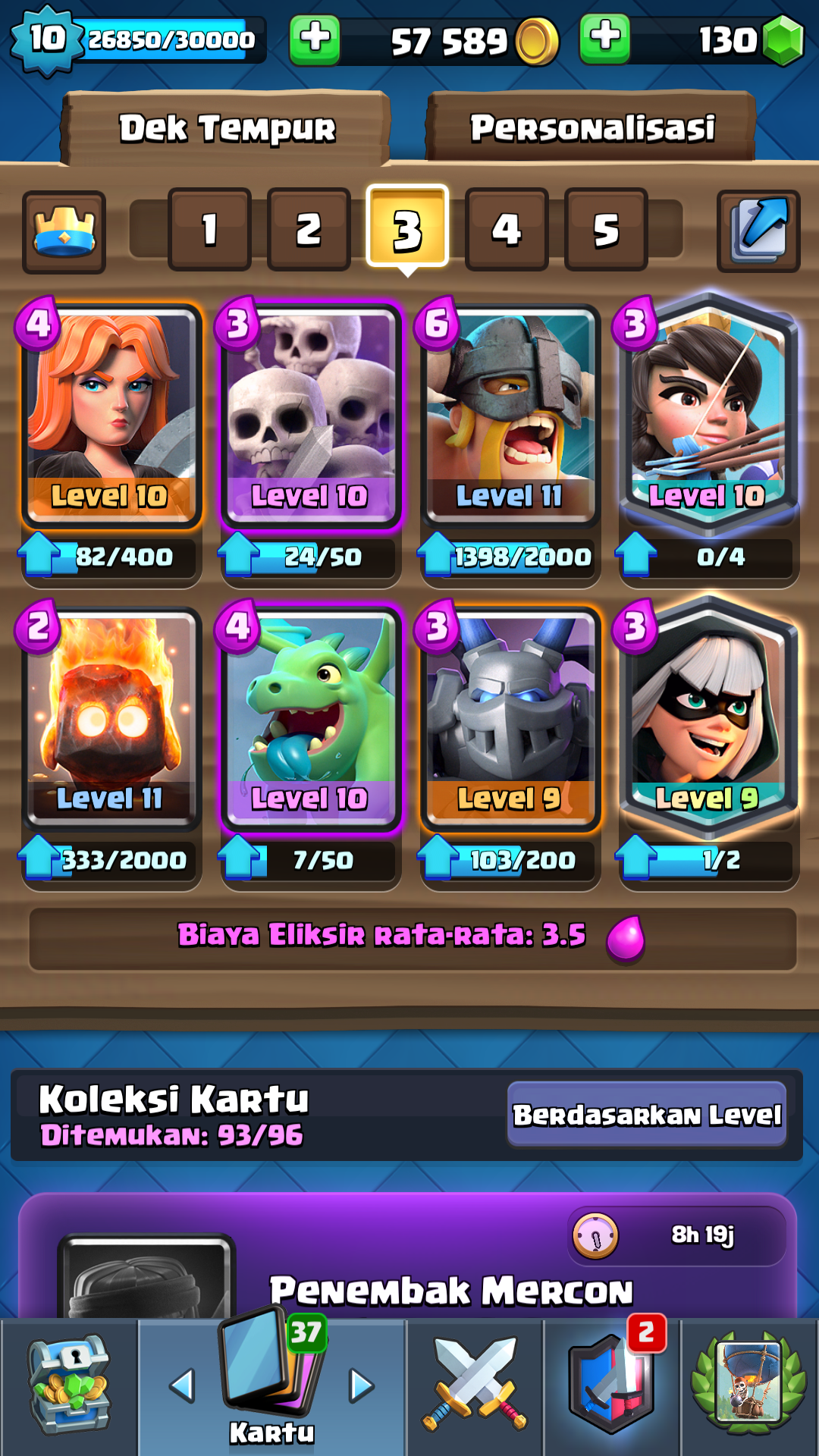The width and height of the screenshot is (819, 1456).
Task: Tap the plus button to buy gems
Action: click(604, 39)
